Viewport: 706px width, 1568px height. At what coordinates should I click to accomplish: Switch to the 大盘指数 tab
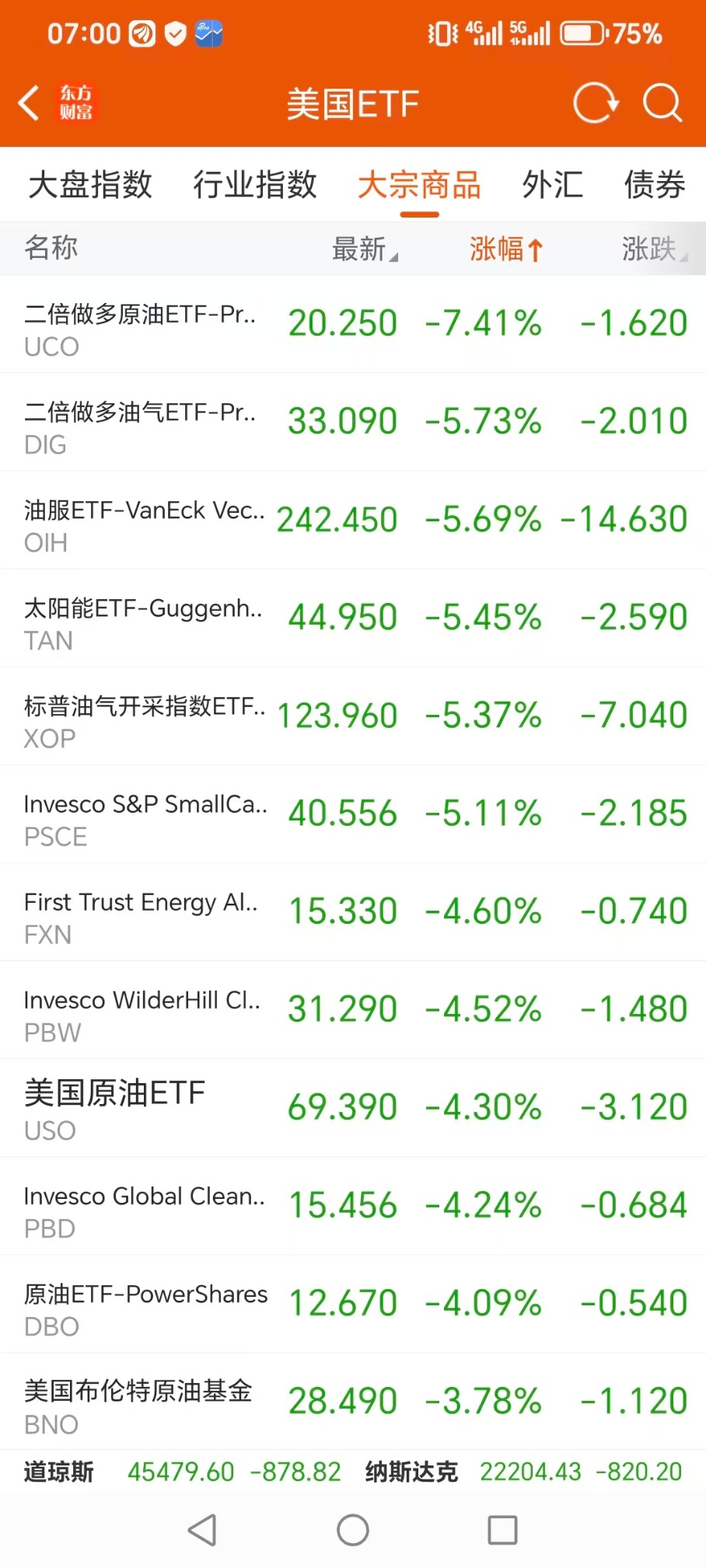point(90,185)
